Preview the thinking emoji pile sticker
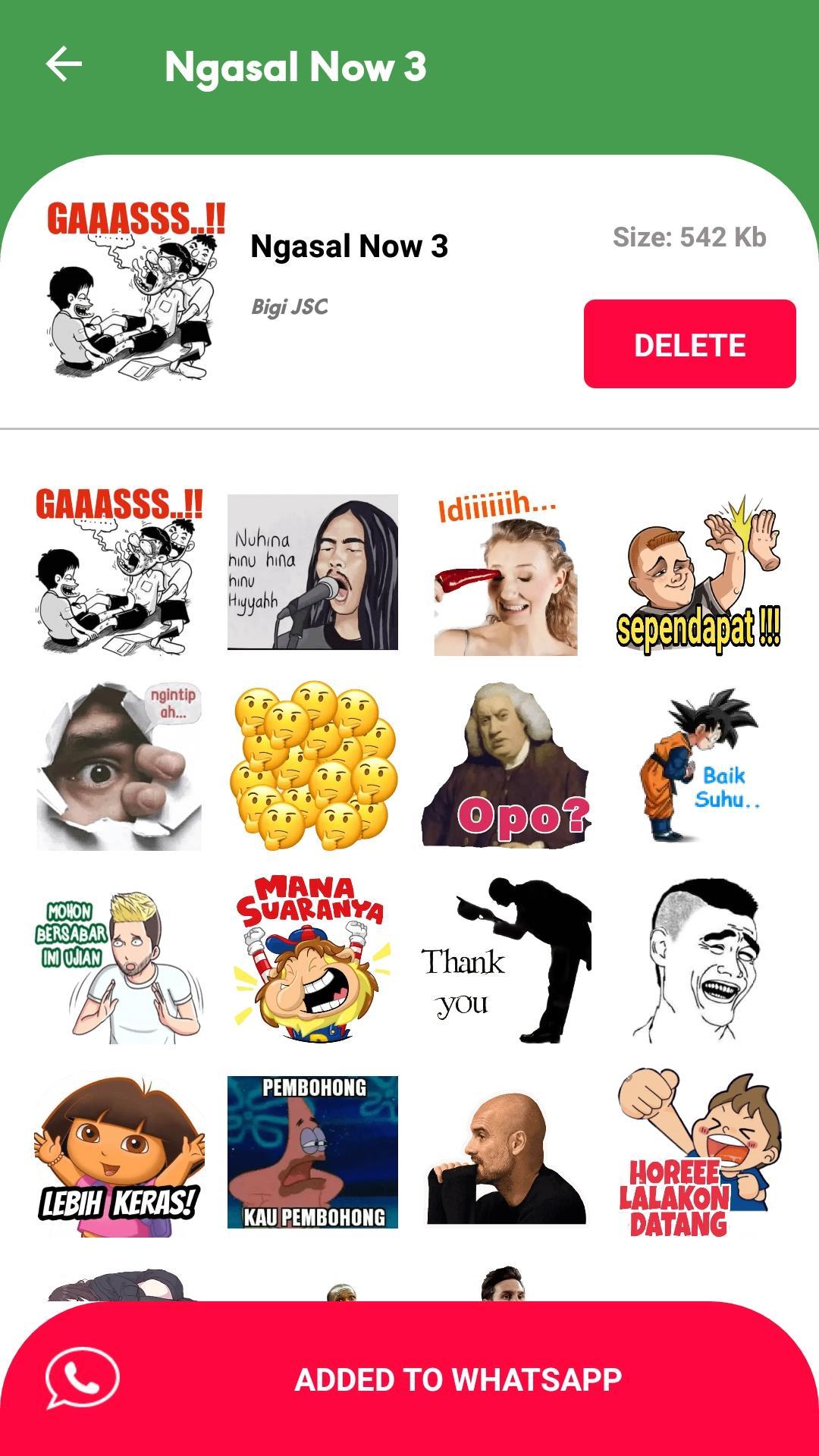This screenshot has width=819, height=1456. pos(312,766)
